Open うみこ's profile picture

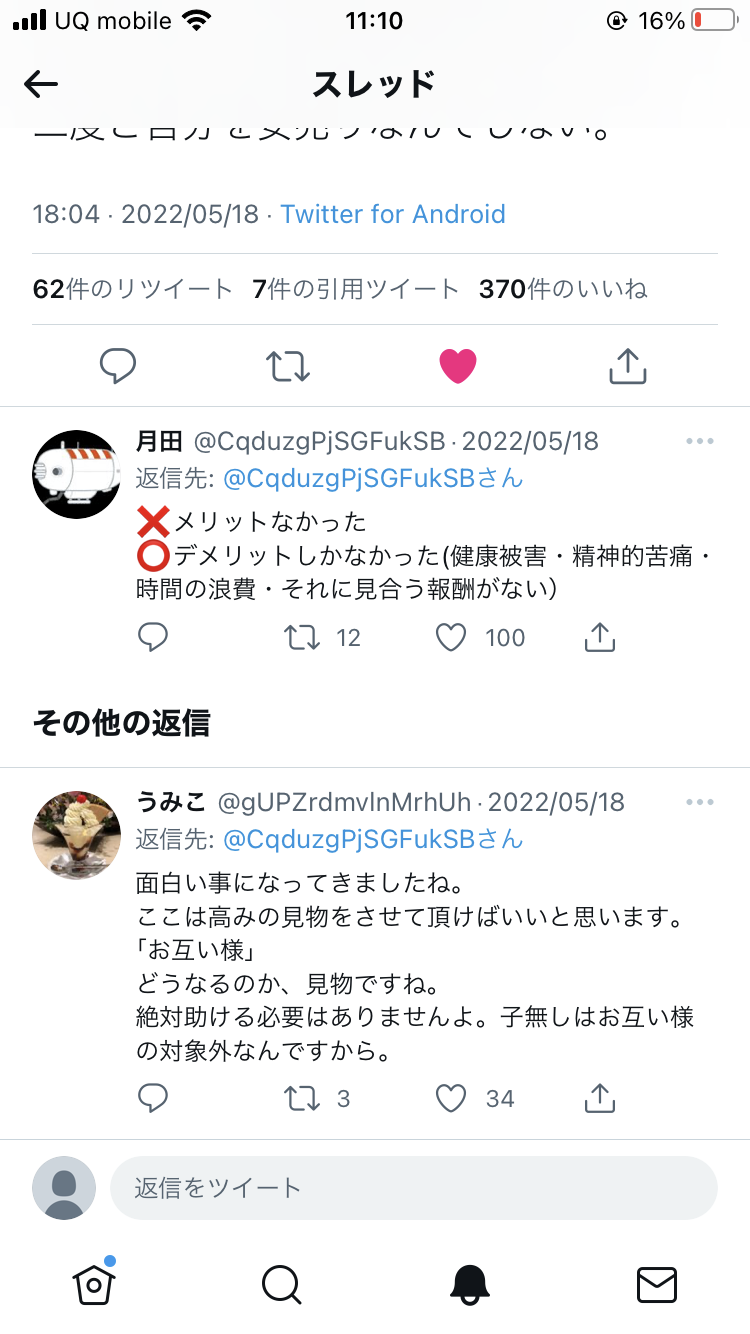pos(77,836)
